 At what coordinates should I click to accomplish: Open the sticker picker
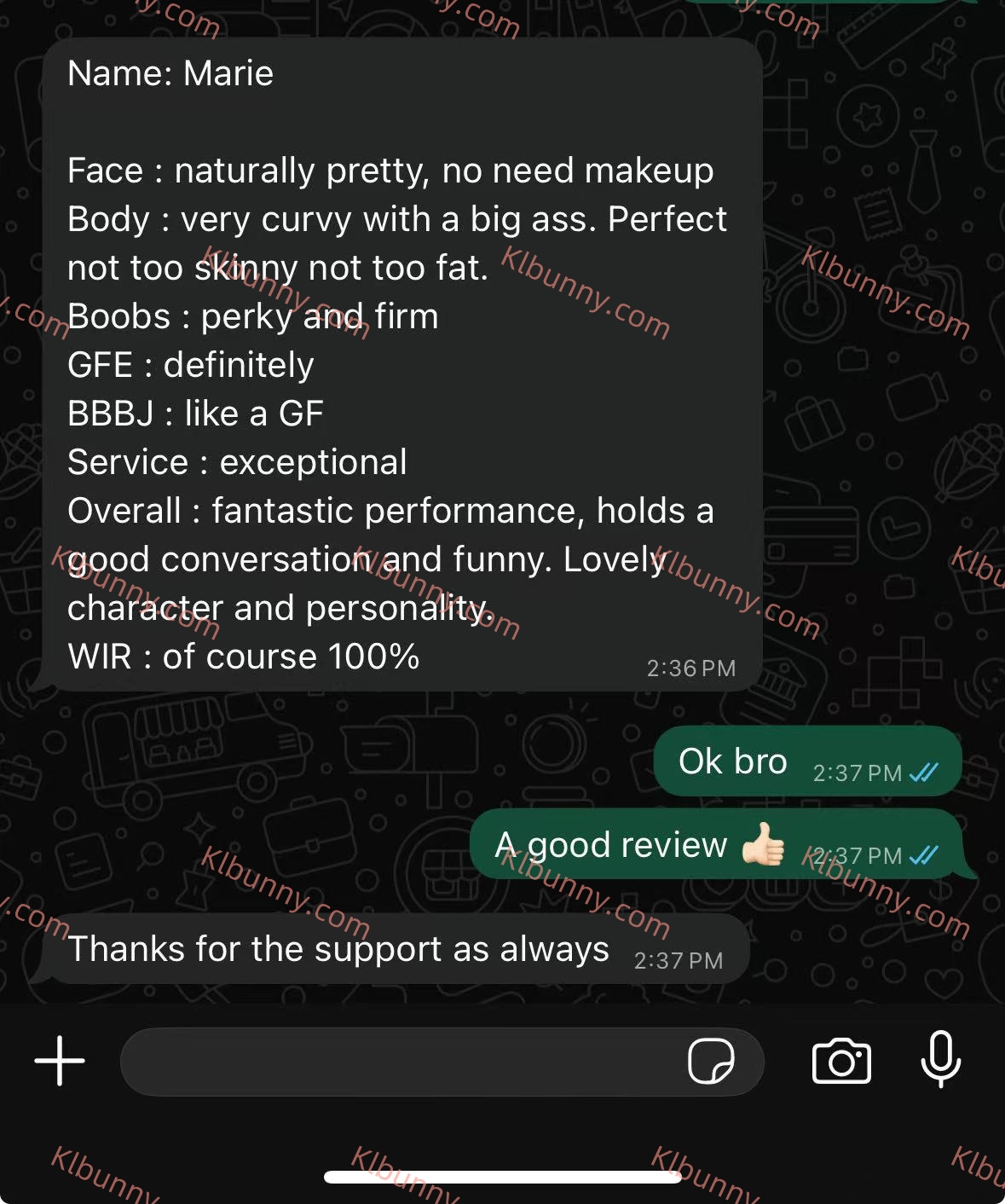[x=711, y=1062]
